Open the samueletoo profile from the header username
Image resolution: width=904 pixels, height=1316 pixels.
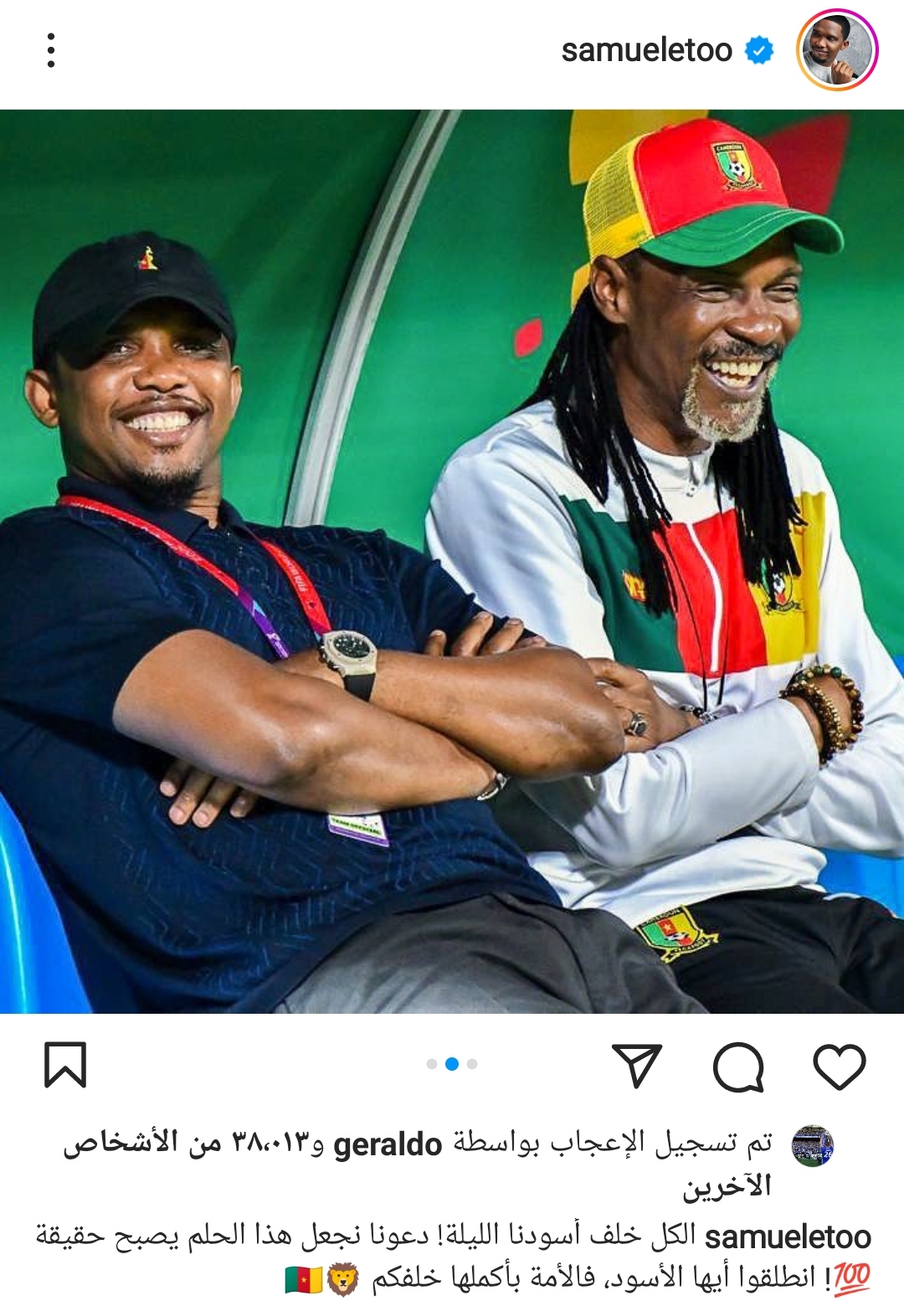pyautogui.click(x=646, y=50)
